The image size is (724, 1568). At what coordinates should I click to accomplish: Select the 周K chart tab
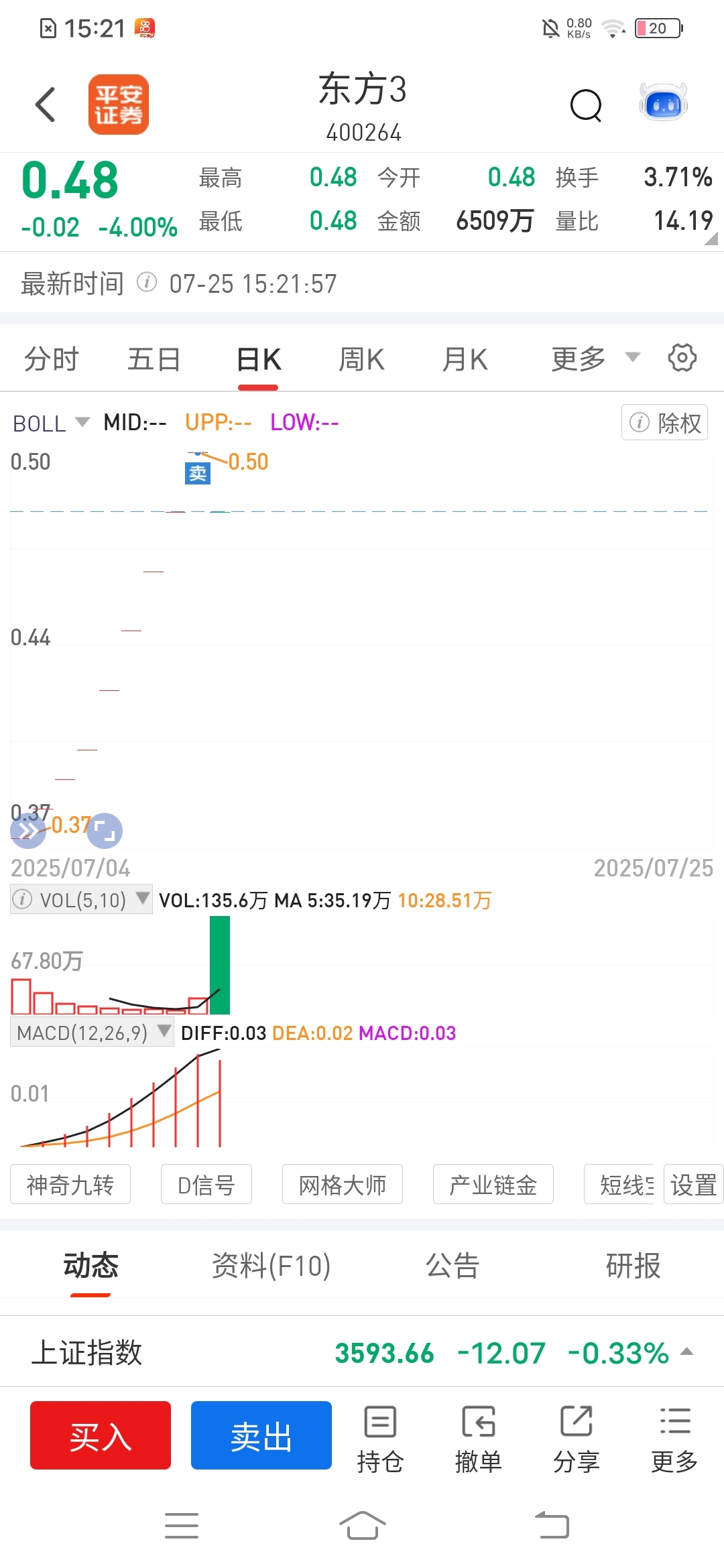[361, 359]
